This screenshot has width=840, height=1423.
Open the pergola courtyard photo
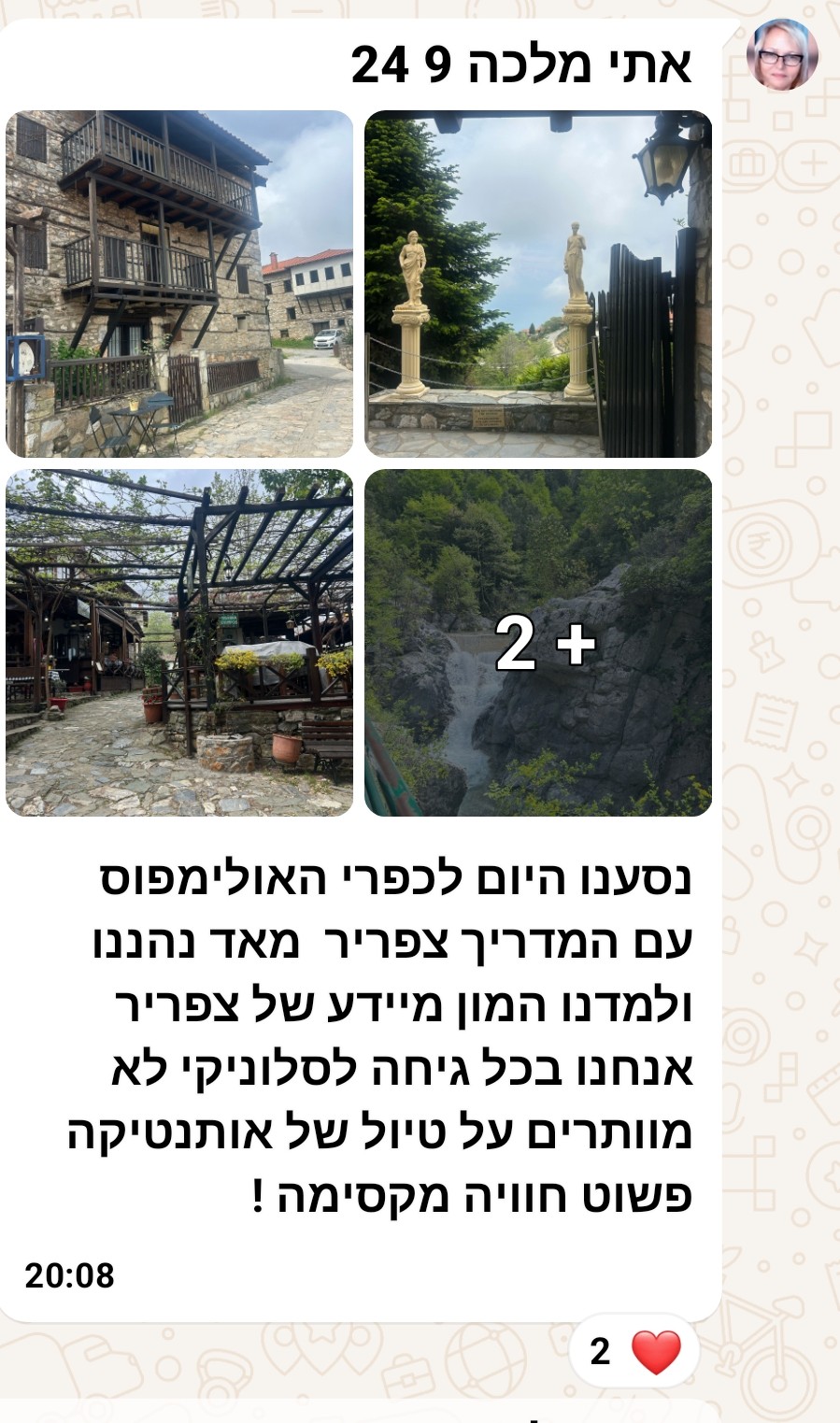(x=179, y=643)
